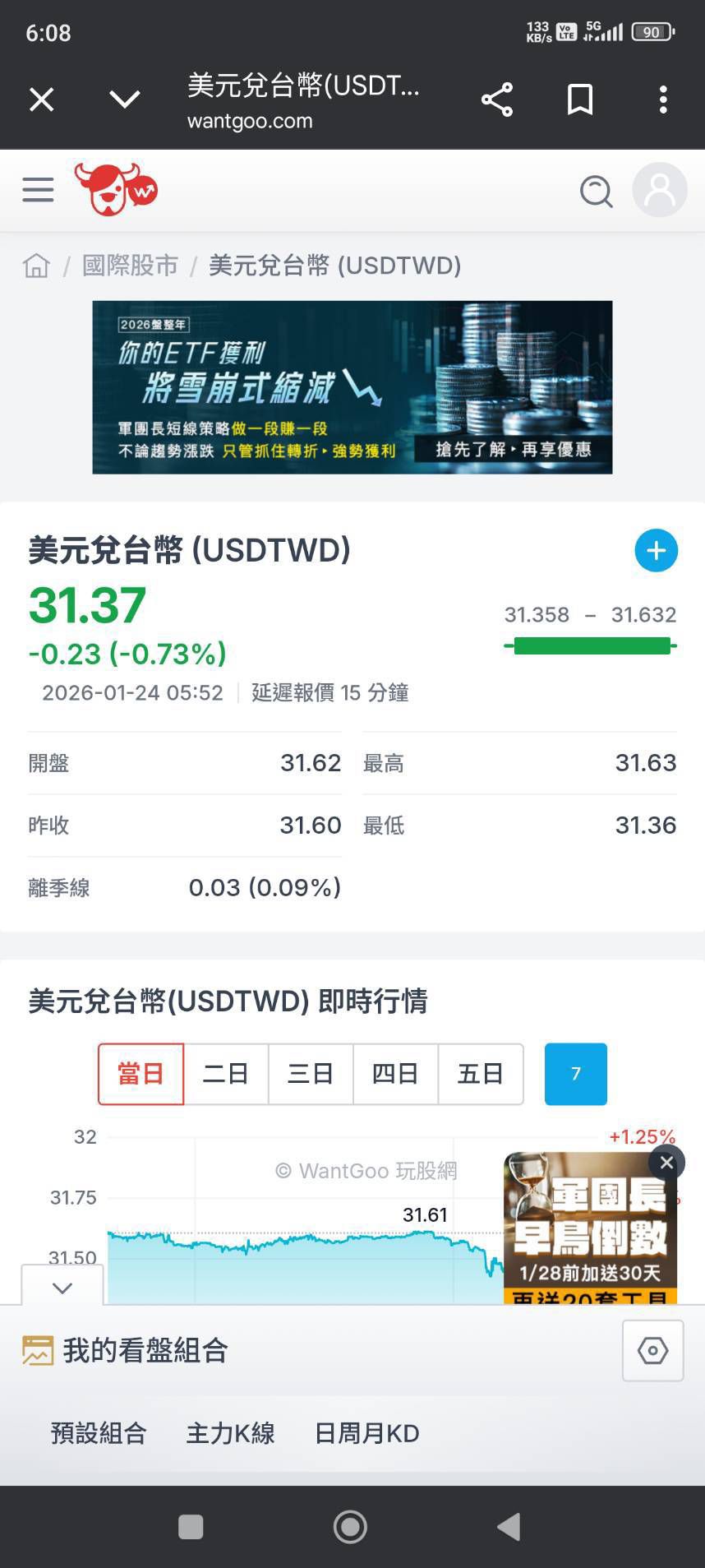This screenshot has width=705, height=1568.
Task: Open the three-dot overflow menu
Action: point(662,99)
